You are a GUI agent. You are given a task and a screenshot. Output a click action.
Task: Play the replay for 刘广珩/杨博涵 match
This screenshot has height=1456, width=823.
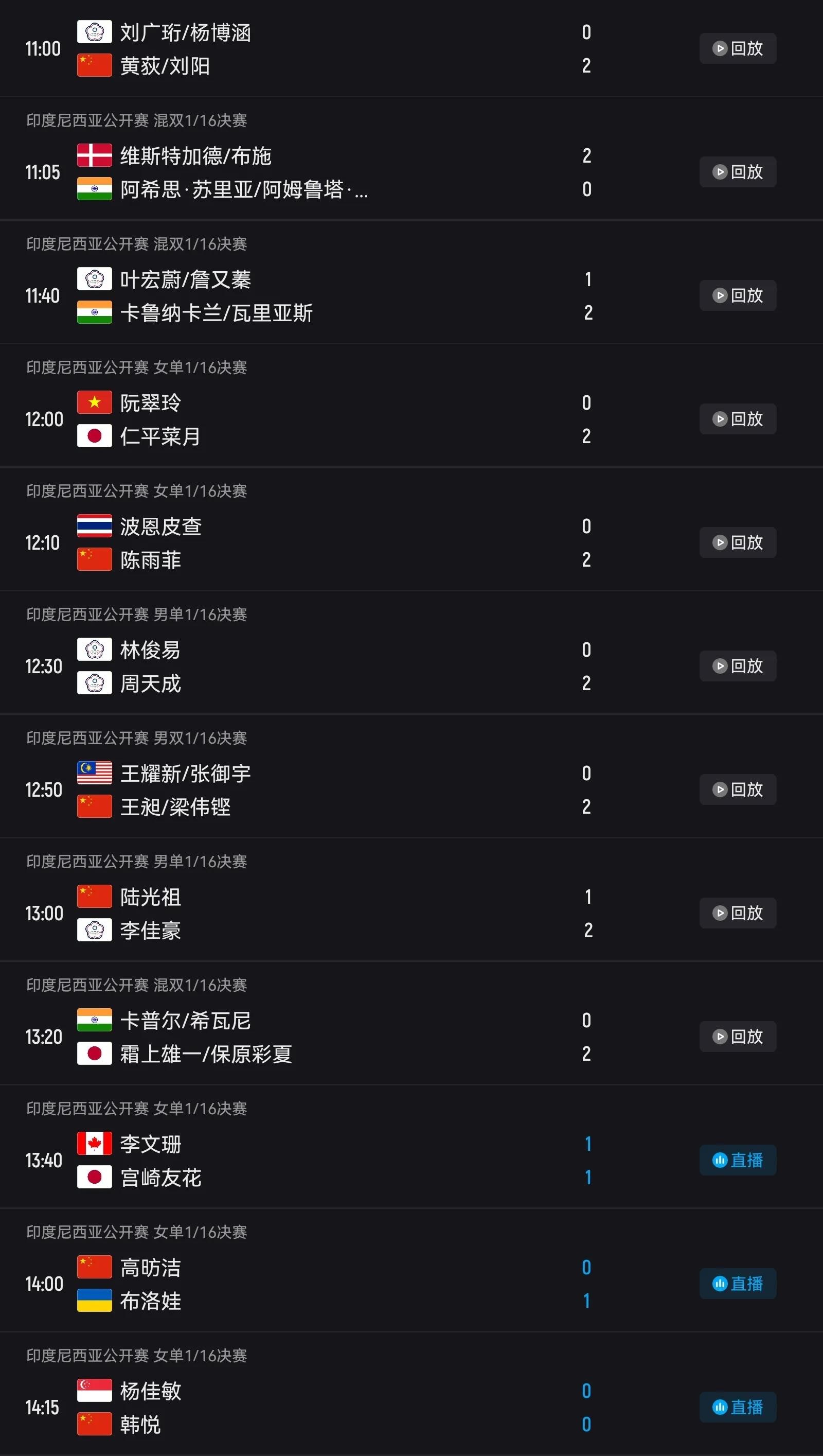pos(738,48)
